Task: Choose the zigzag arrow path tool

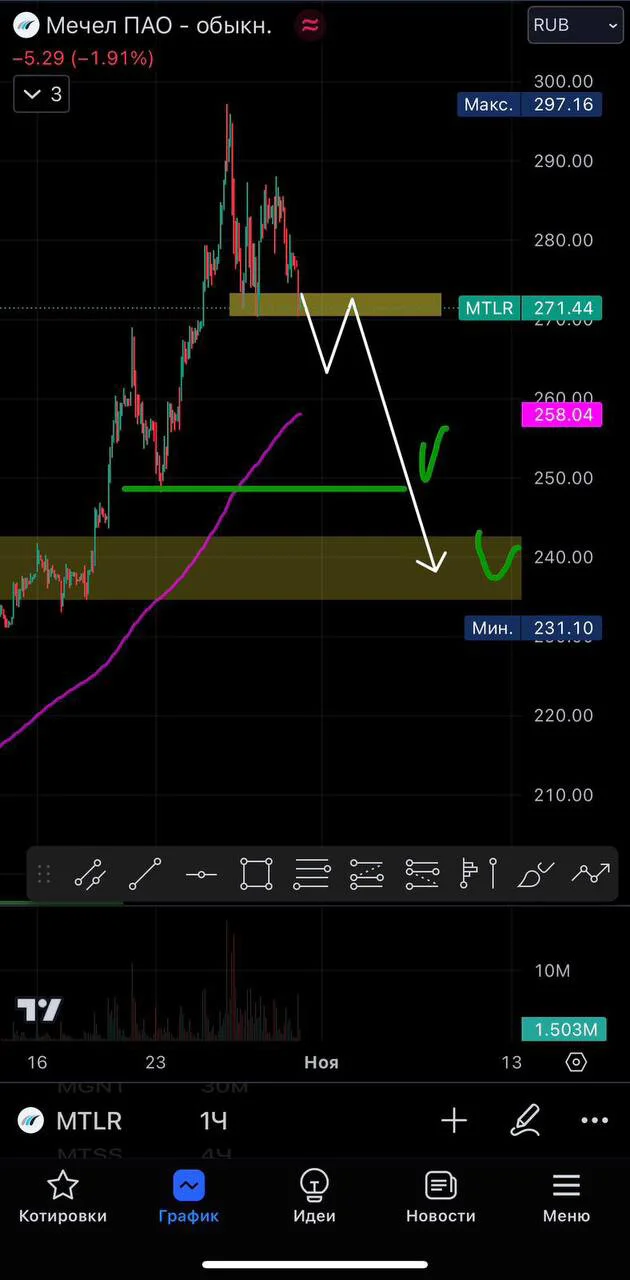Action: click(x=591, y=874)
